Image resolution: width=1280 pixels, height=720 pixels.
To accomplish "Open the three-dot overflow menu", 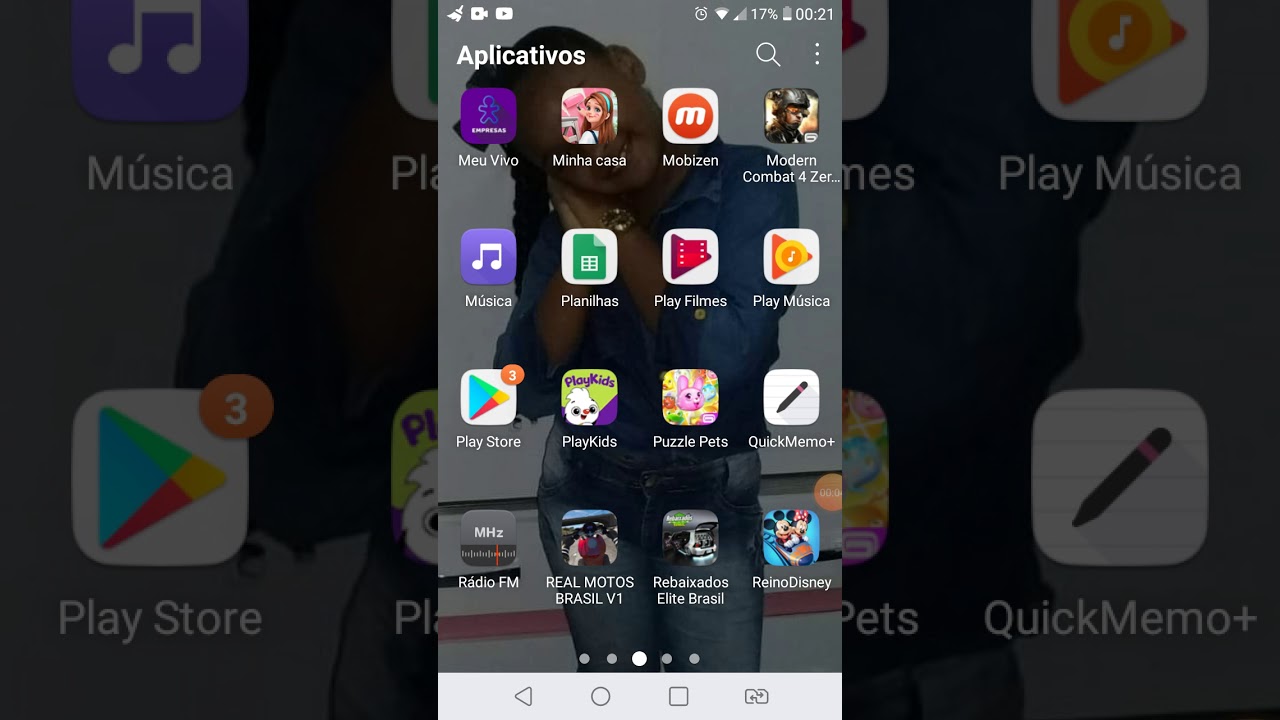I will click(817, 55).
